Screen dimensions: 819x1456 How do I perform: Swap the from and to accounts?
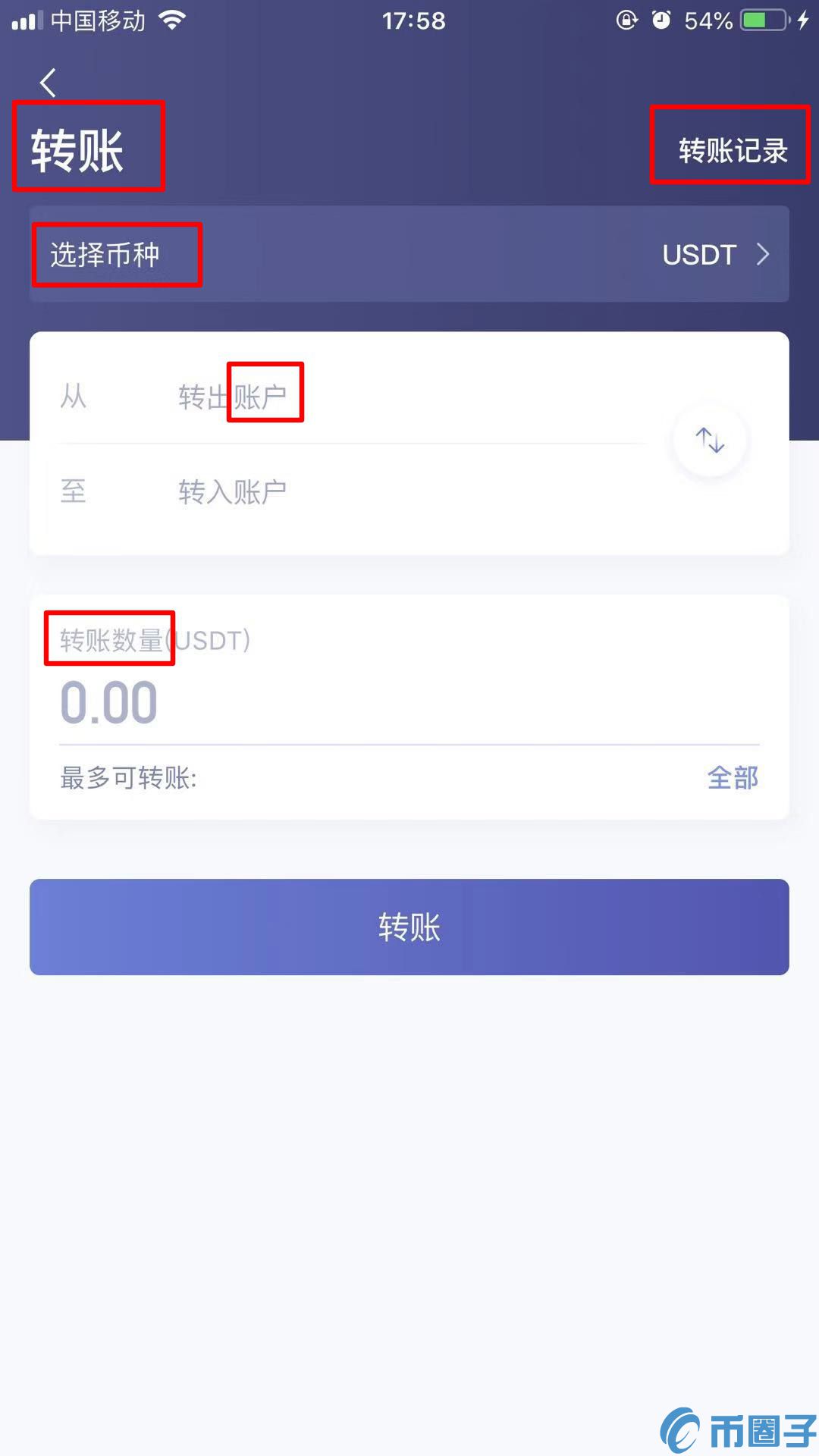coord(711,440)
